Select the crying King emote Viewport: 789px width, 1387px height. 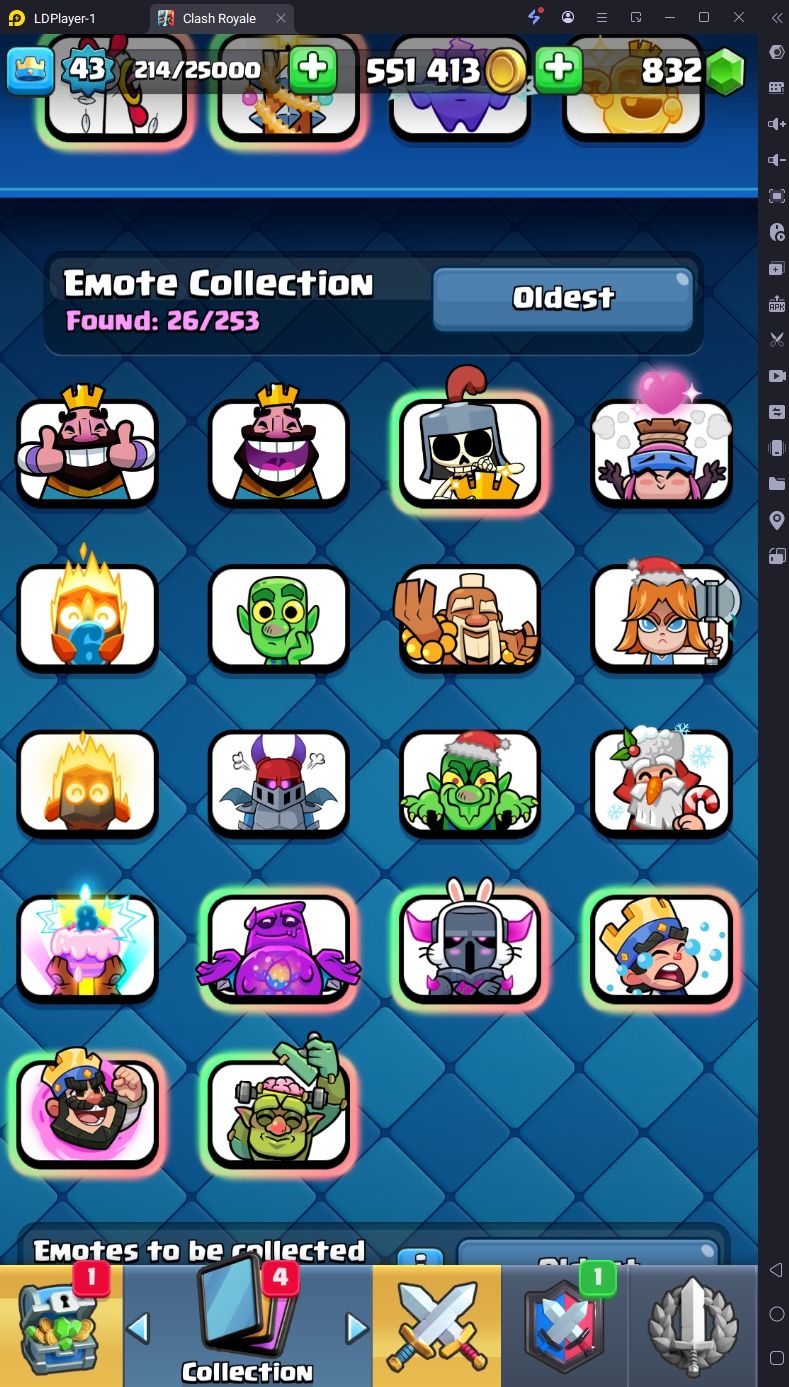(x=661, y=948)
